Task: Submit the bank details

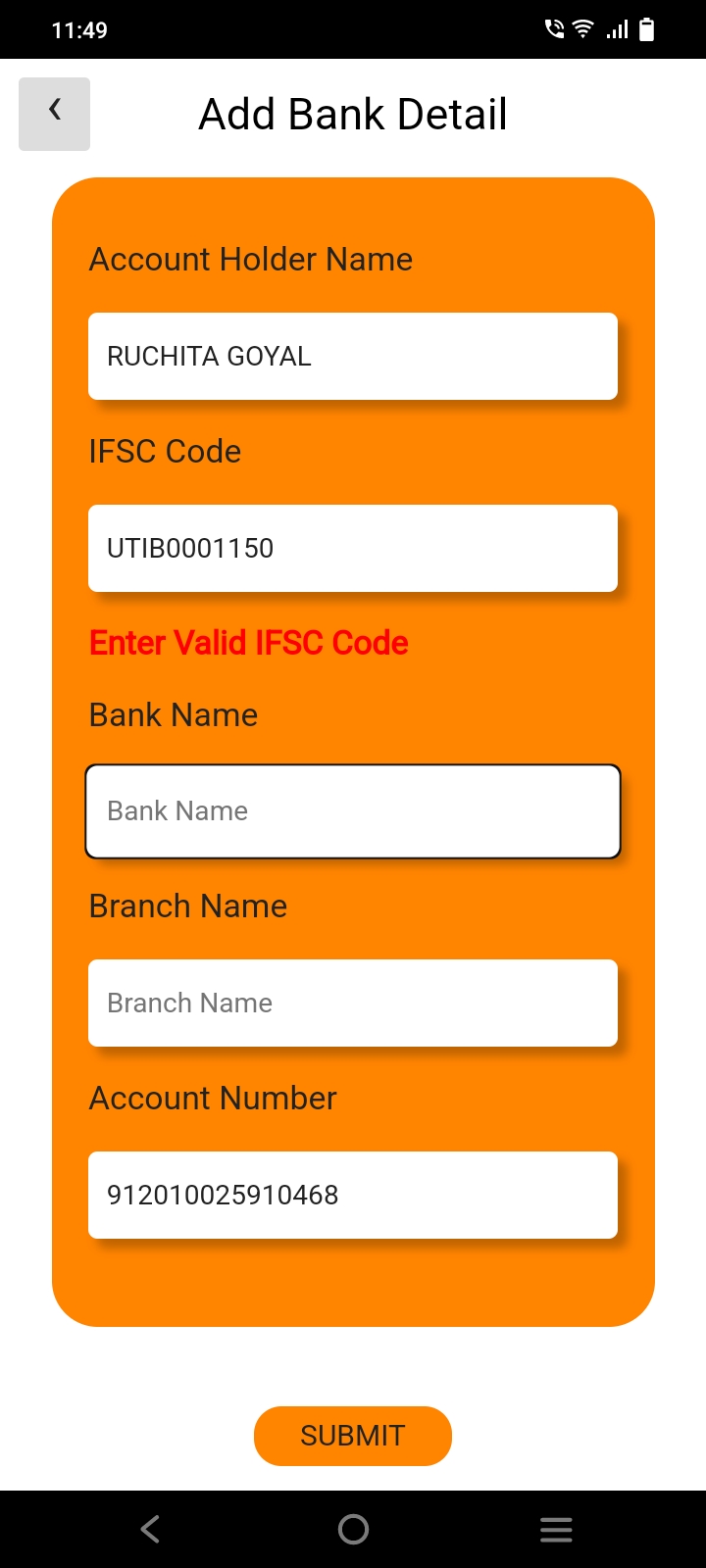Action: (353, 1436)
